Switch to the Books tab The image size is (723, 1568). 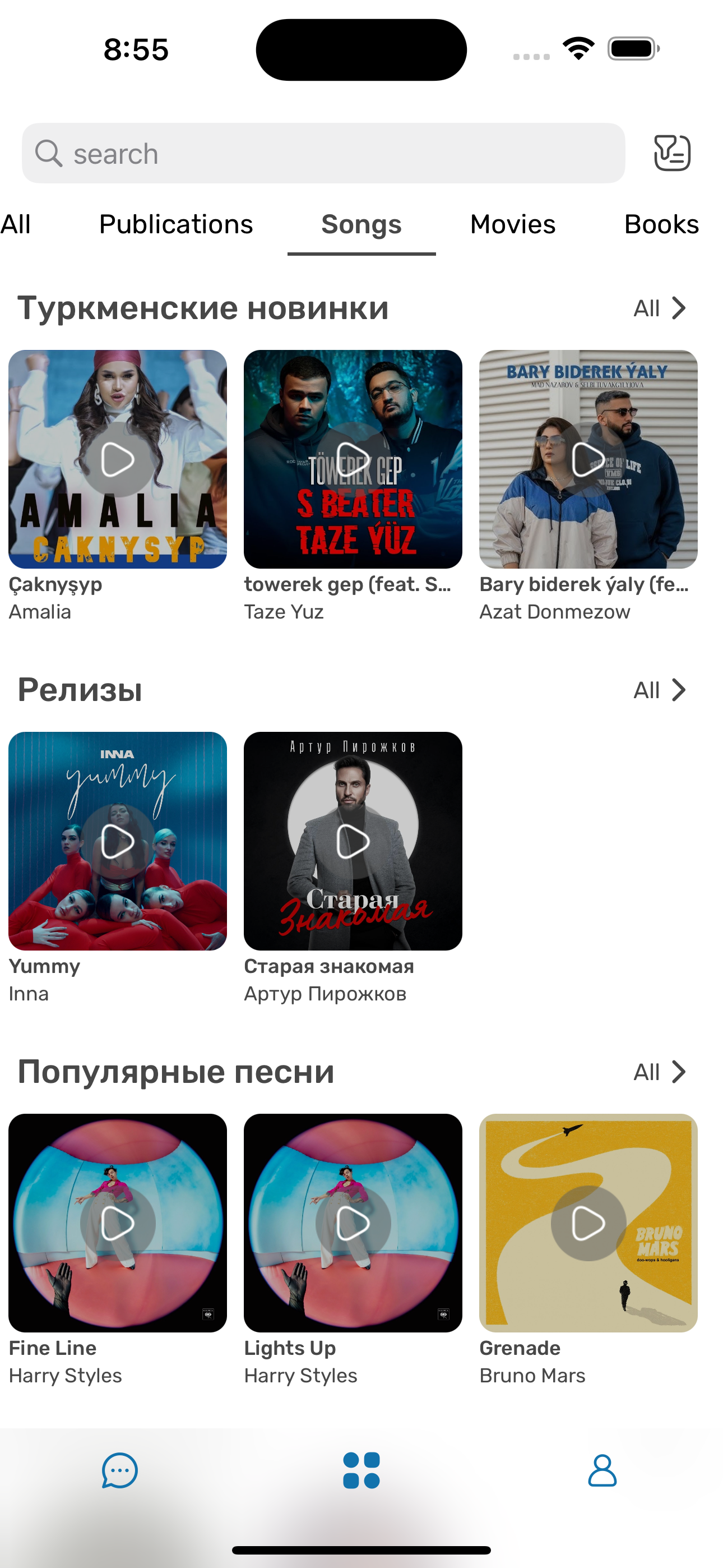click(661, 225)
